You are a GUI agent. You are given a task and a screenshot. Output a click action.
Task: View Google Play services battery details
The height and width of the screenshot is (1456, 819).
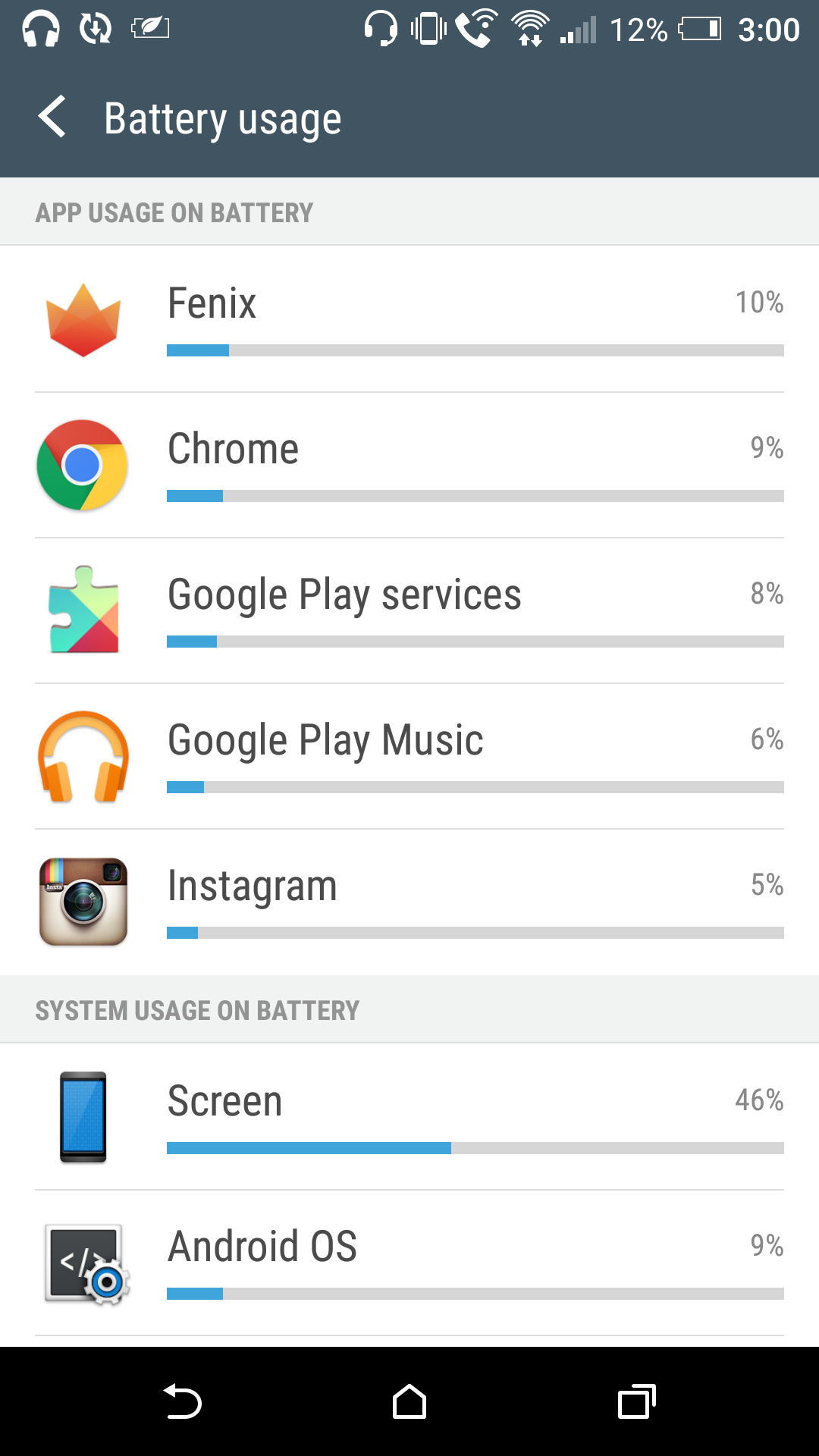coord(409,610)
